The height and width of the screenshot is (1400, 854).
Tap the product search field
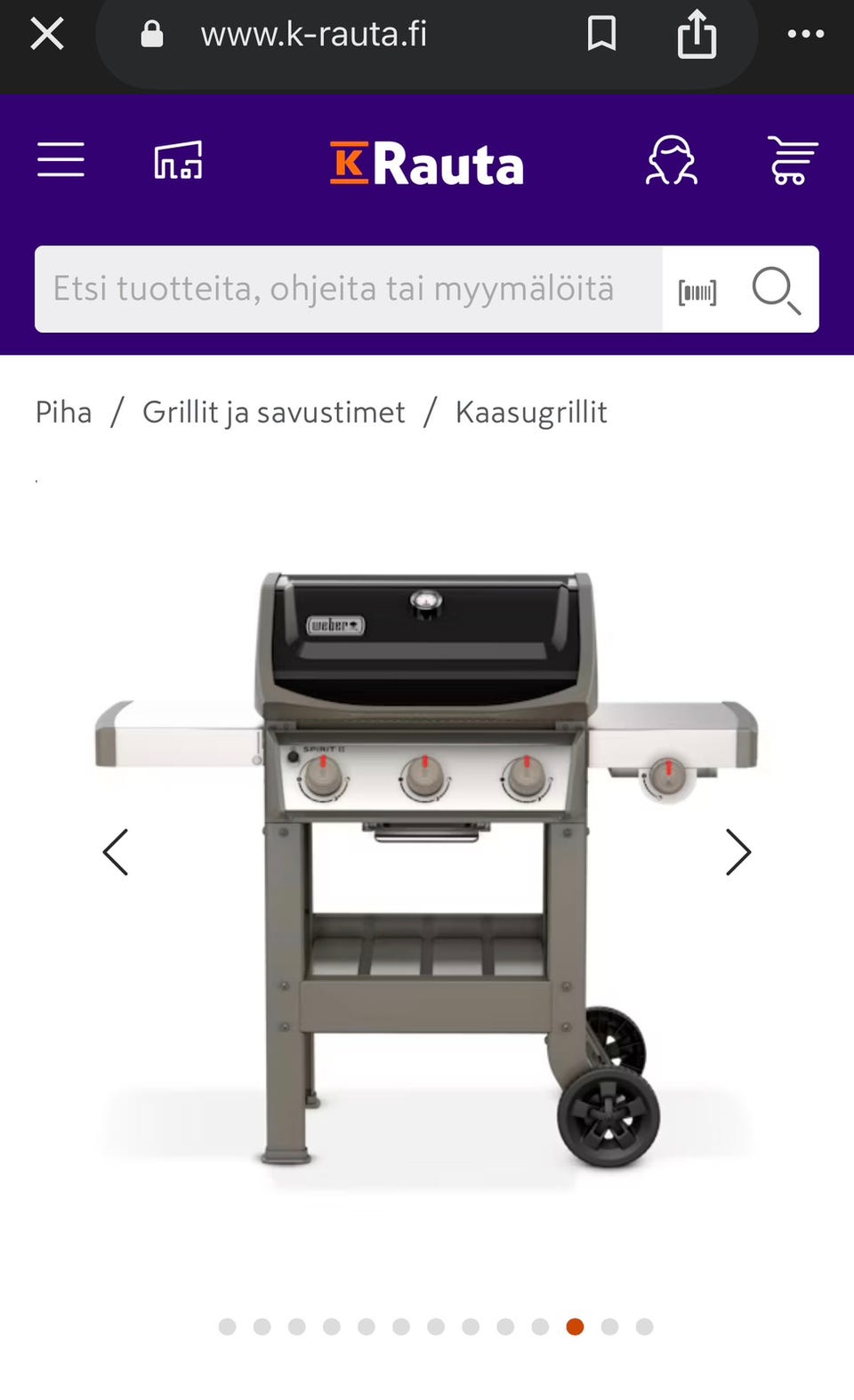[x=347, y=289]
